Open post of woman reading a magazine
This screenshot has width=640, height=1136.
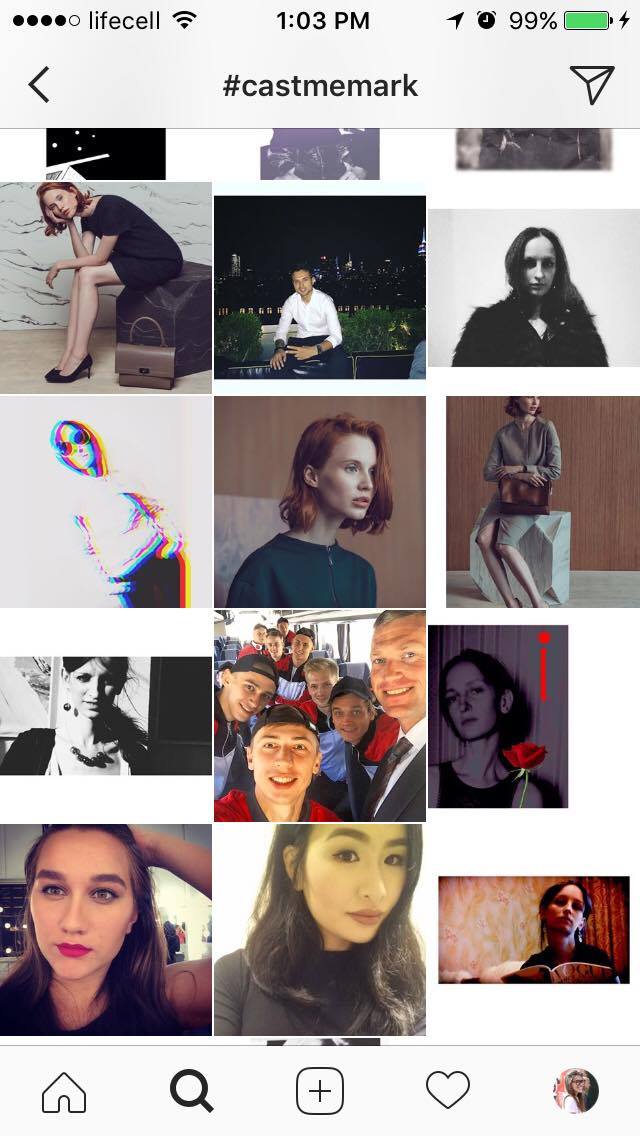point(534,930)
